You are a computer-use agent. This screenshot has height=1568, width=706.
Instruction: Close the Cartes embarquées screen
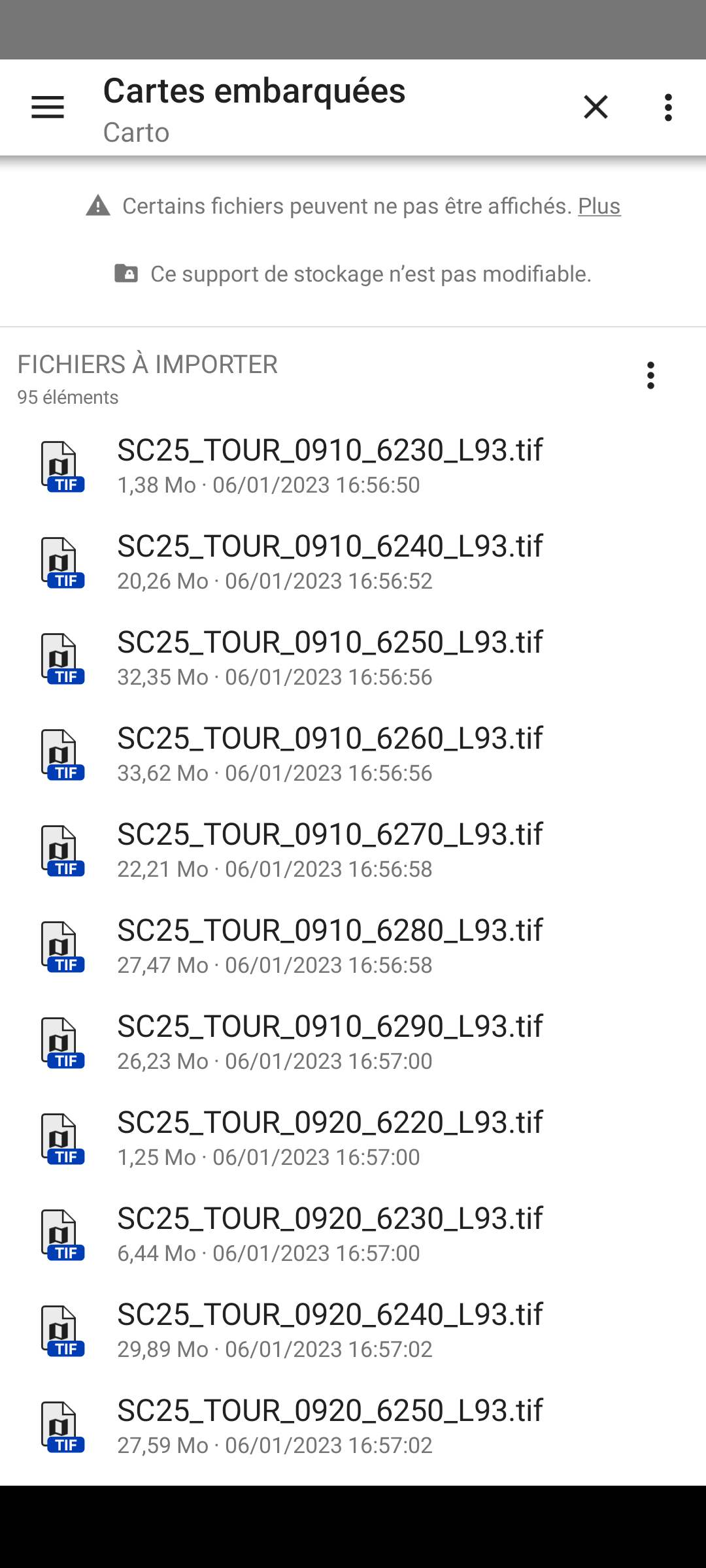[596, 107]
